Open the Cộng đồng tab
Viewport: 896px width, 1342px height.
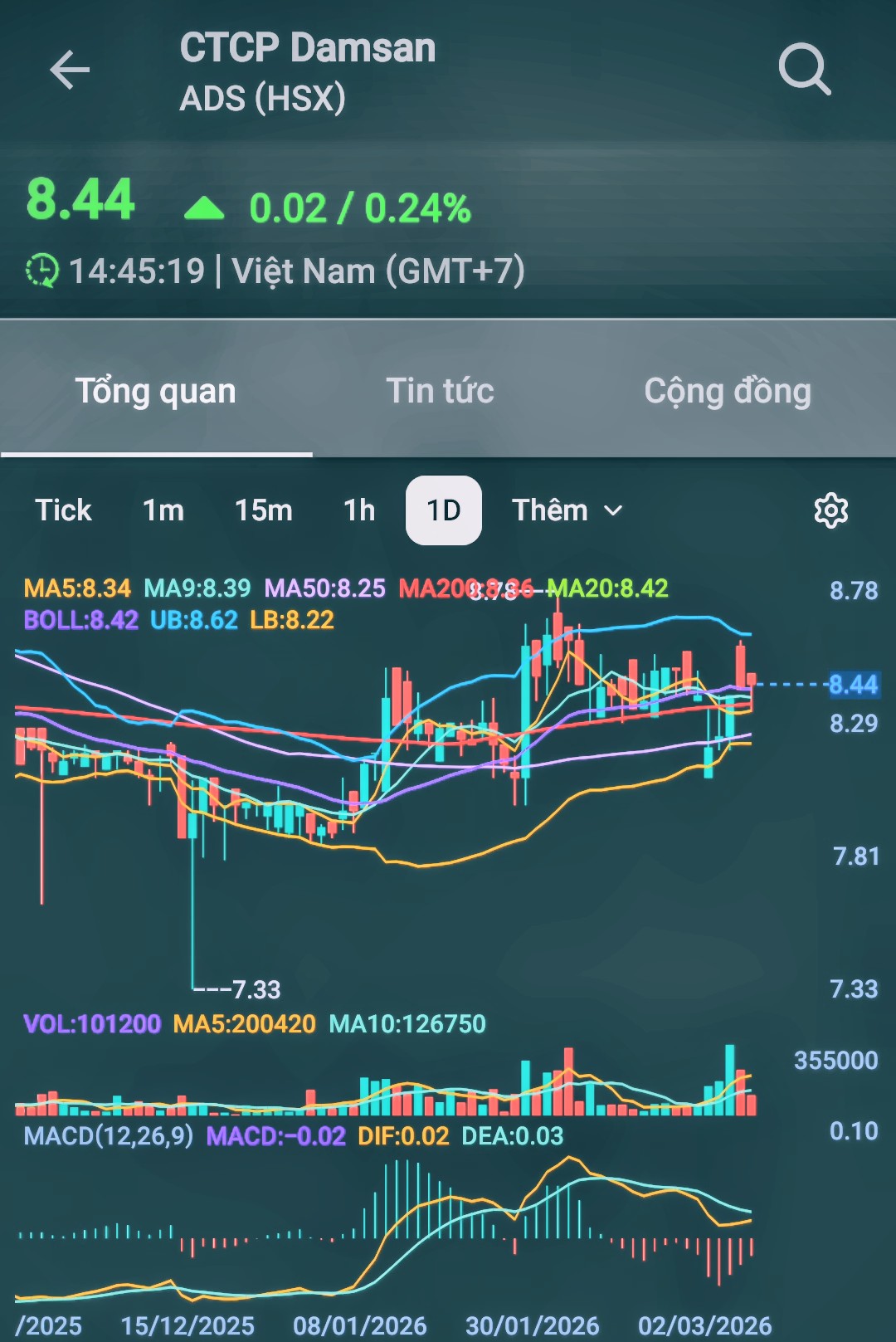[728, 391]
